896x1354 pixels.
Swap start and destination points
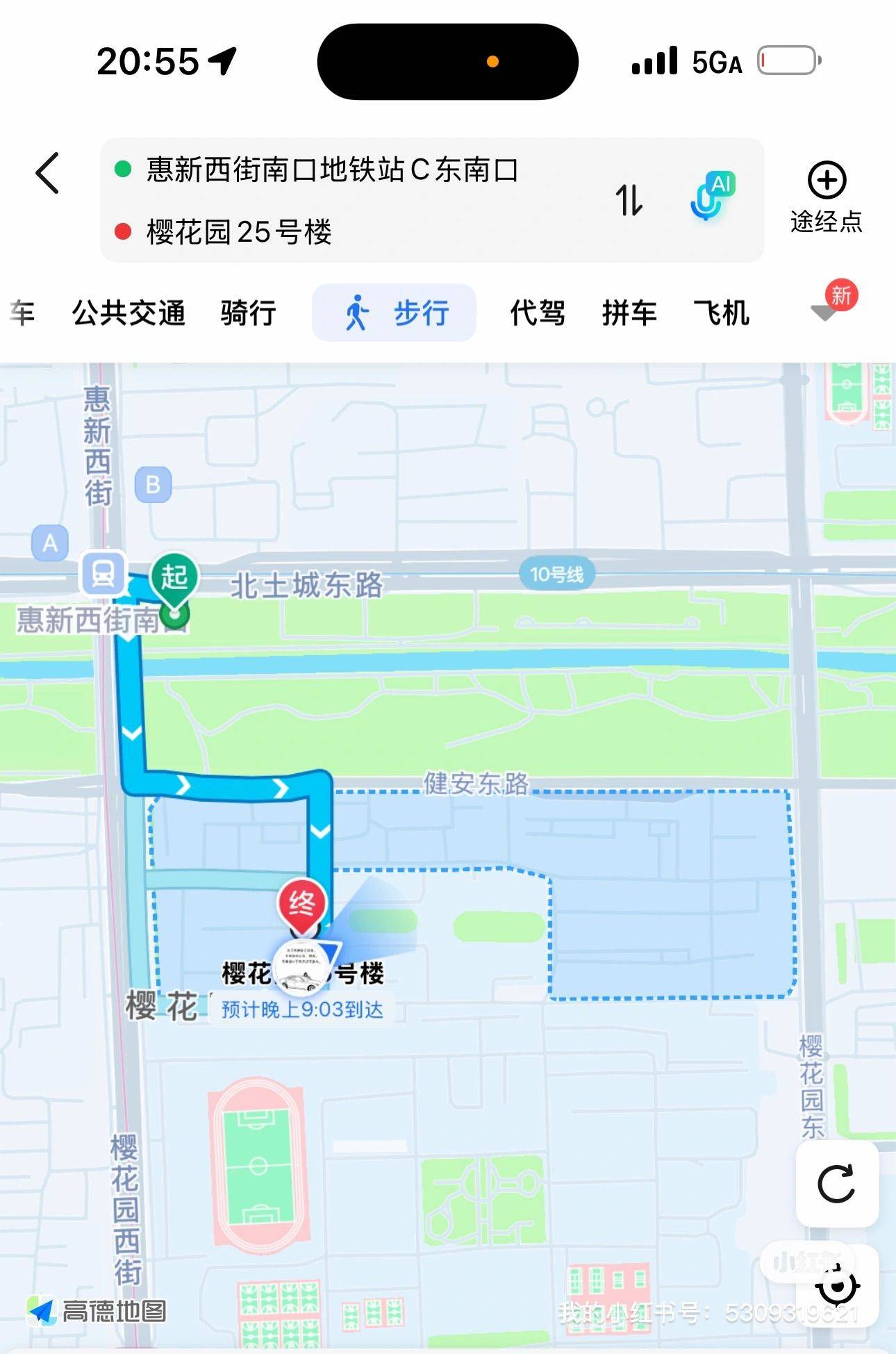[x=629, y=200]
